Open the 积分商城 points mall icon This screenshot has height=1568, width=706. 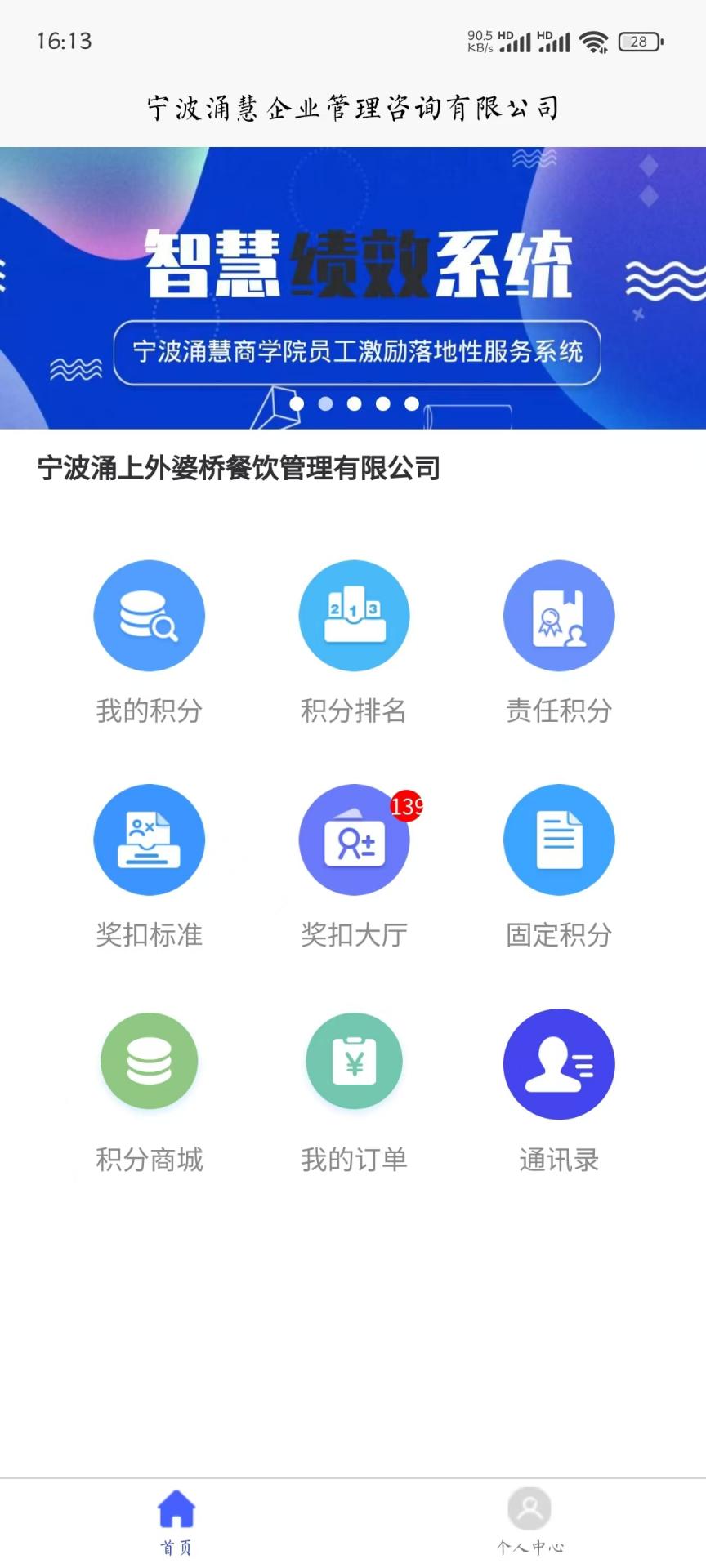coord(149,1062)
